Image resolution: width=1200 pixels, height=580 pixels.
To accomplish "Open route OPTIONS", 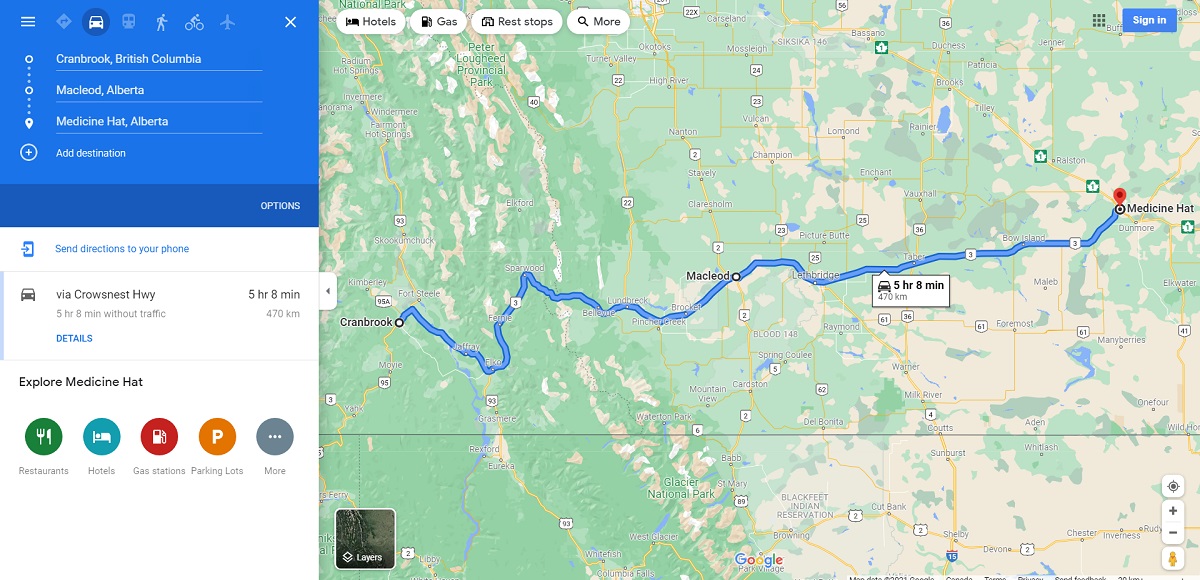I will click(280, 206).
